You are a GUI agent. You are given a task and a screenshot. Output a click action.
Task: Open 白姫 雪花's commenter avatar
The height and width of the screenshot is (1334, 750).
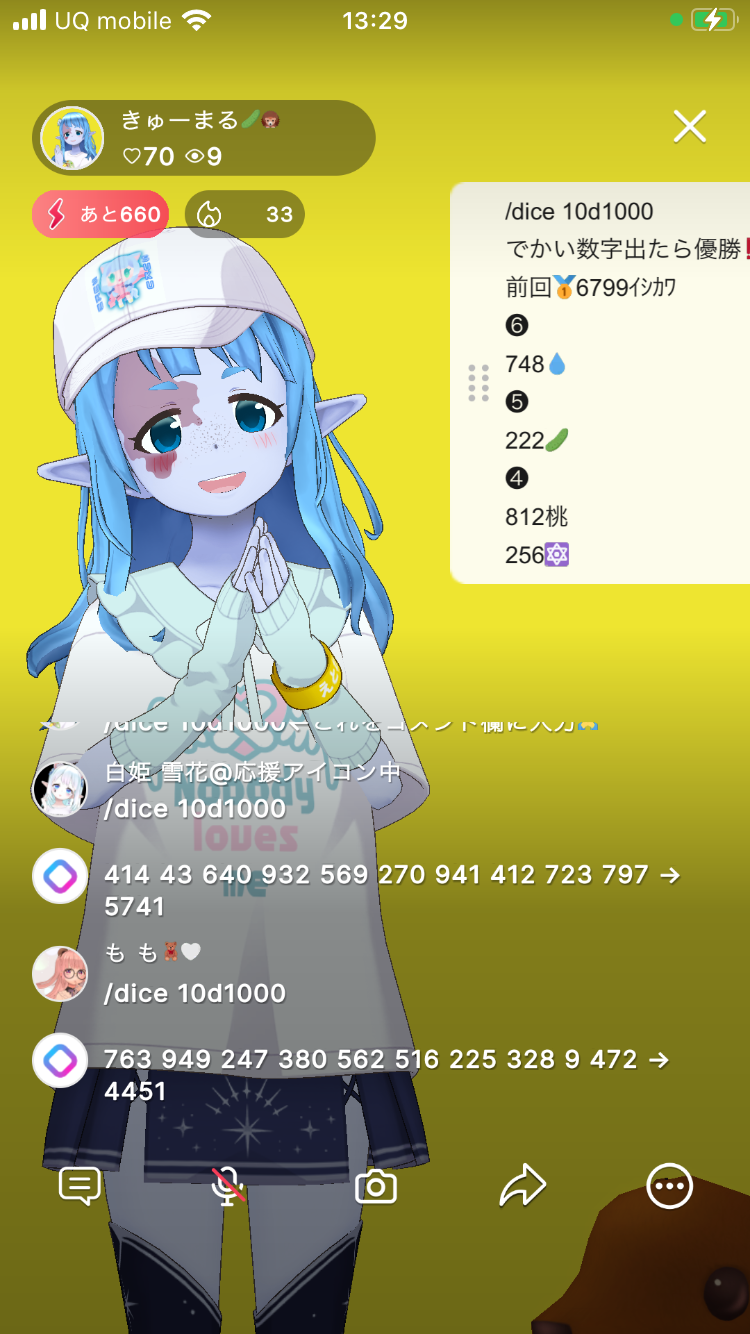(60, 789)
